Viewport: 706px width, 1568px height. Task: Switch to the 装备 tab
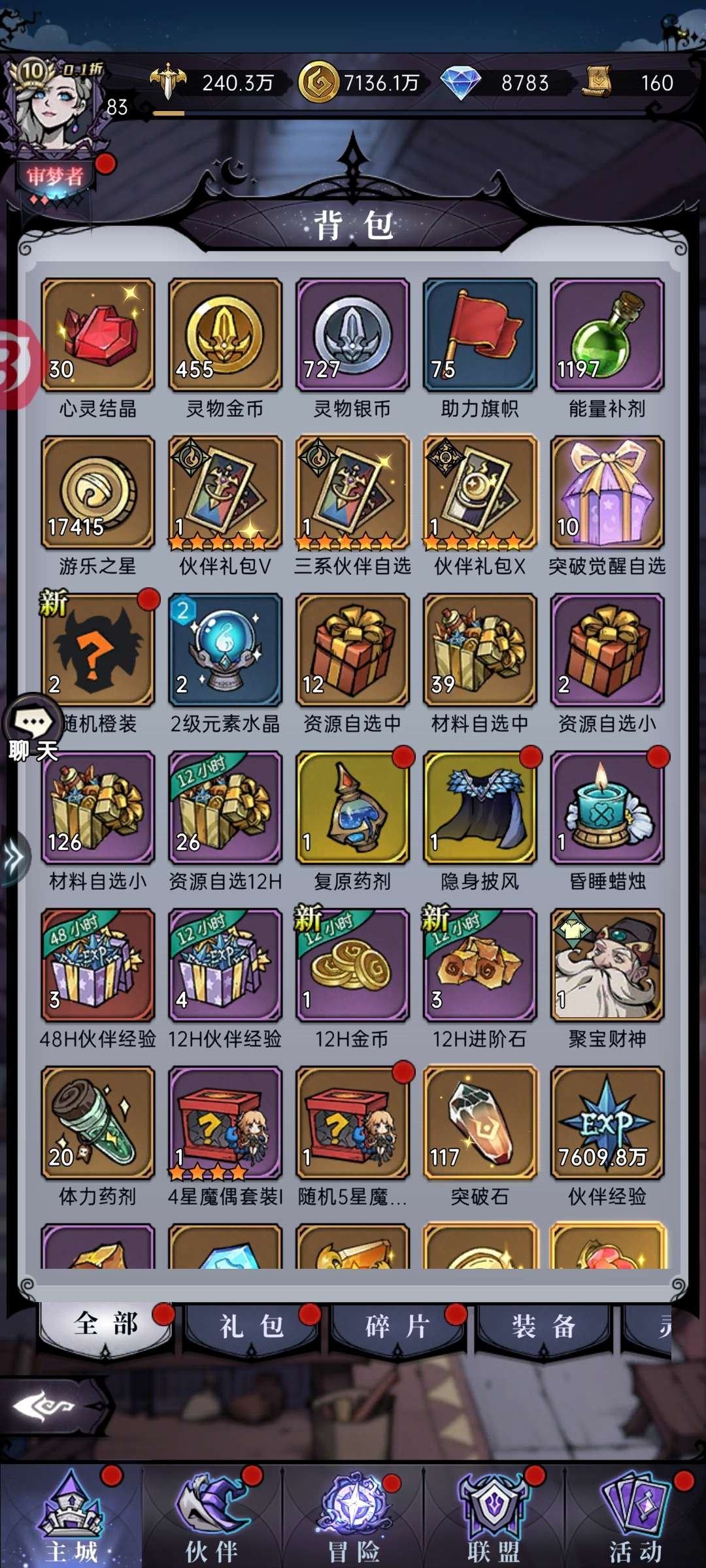coord(543,1326)
